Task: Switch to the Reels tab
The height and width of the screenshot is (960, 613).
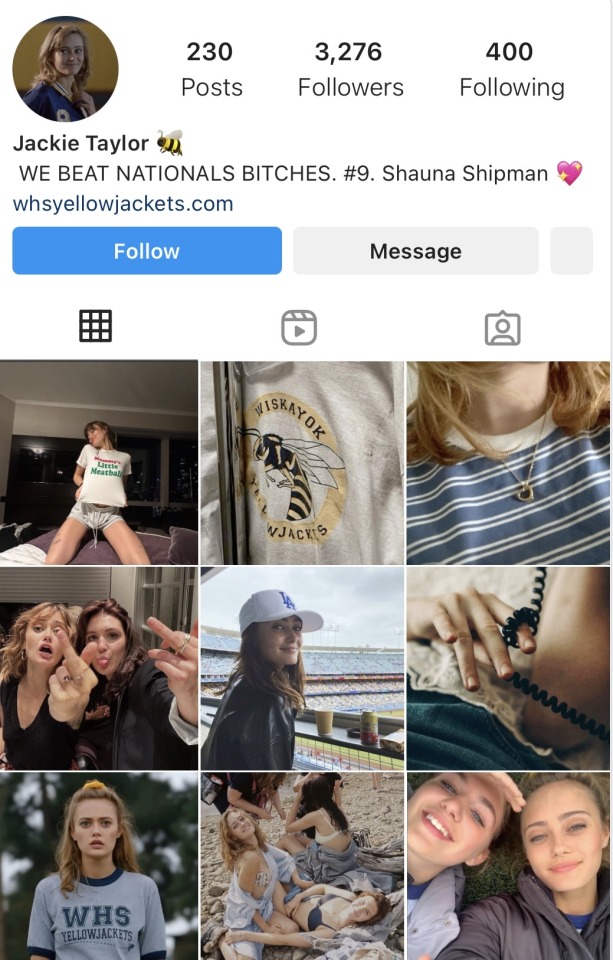Action: pyautogui.click(x=299, y=327)
